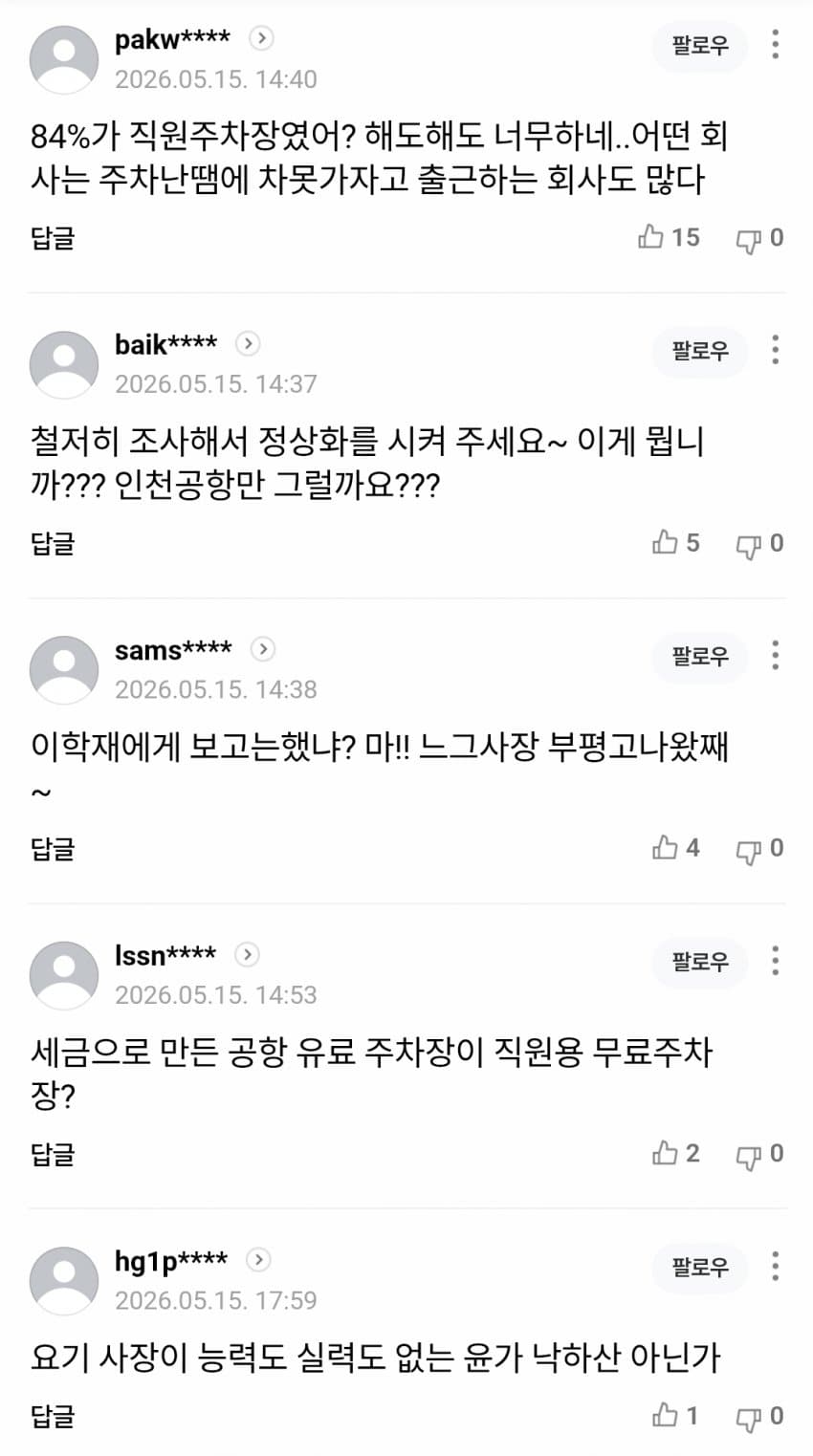Image resolution: width=813 pixels, height=1456 pixels.
Task: Dislike the comment by hg1p****
Action: point(760,1416)
